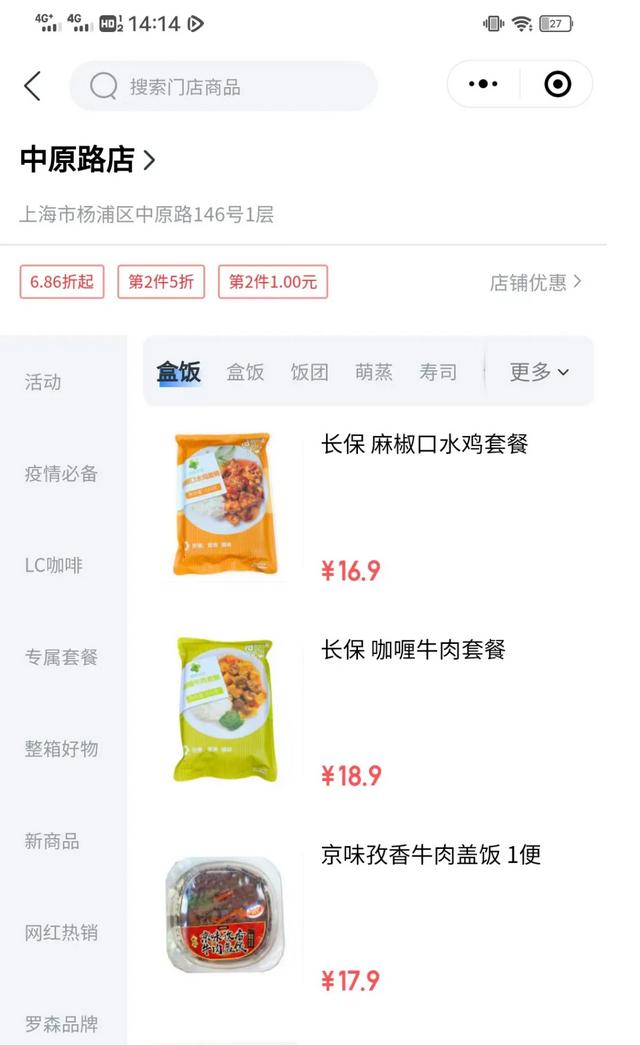Switch to the 饭团 tab
The width and height of the screenshot is (640, 1045).
point(310,372)
